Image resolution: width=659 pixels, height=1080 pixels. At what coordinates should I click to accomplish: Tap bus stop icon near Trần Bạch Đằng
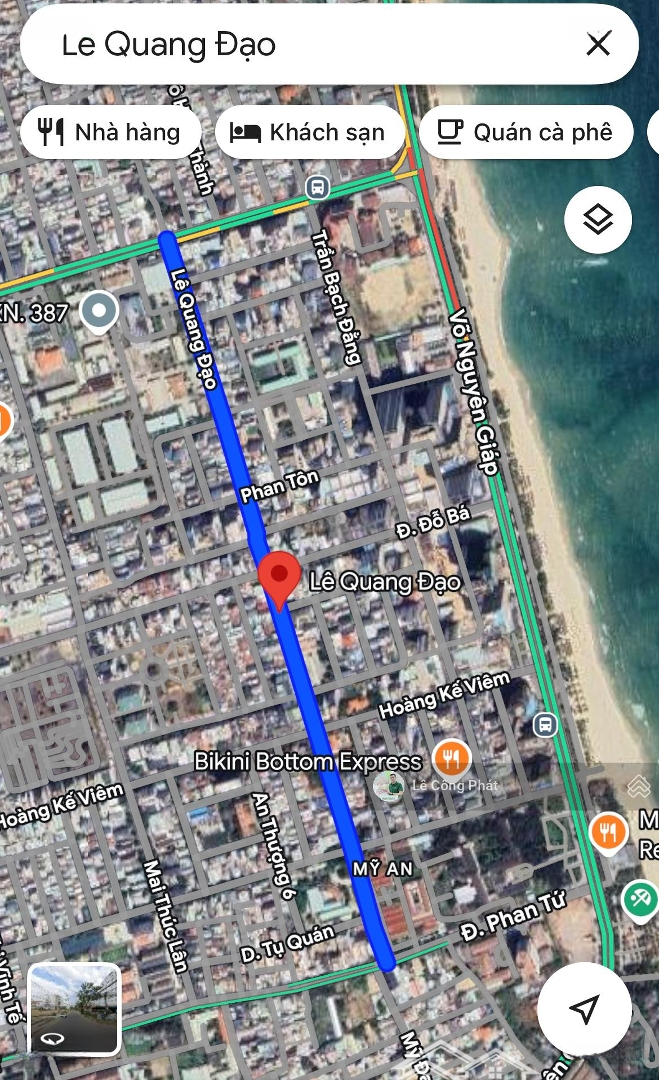tap(317, 186)
